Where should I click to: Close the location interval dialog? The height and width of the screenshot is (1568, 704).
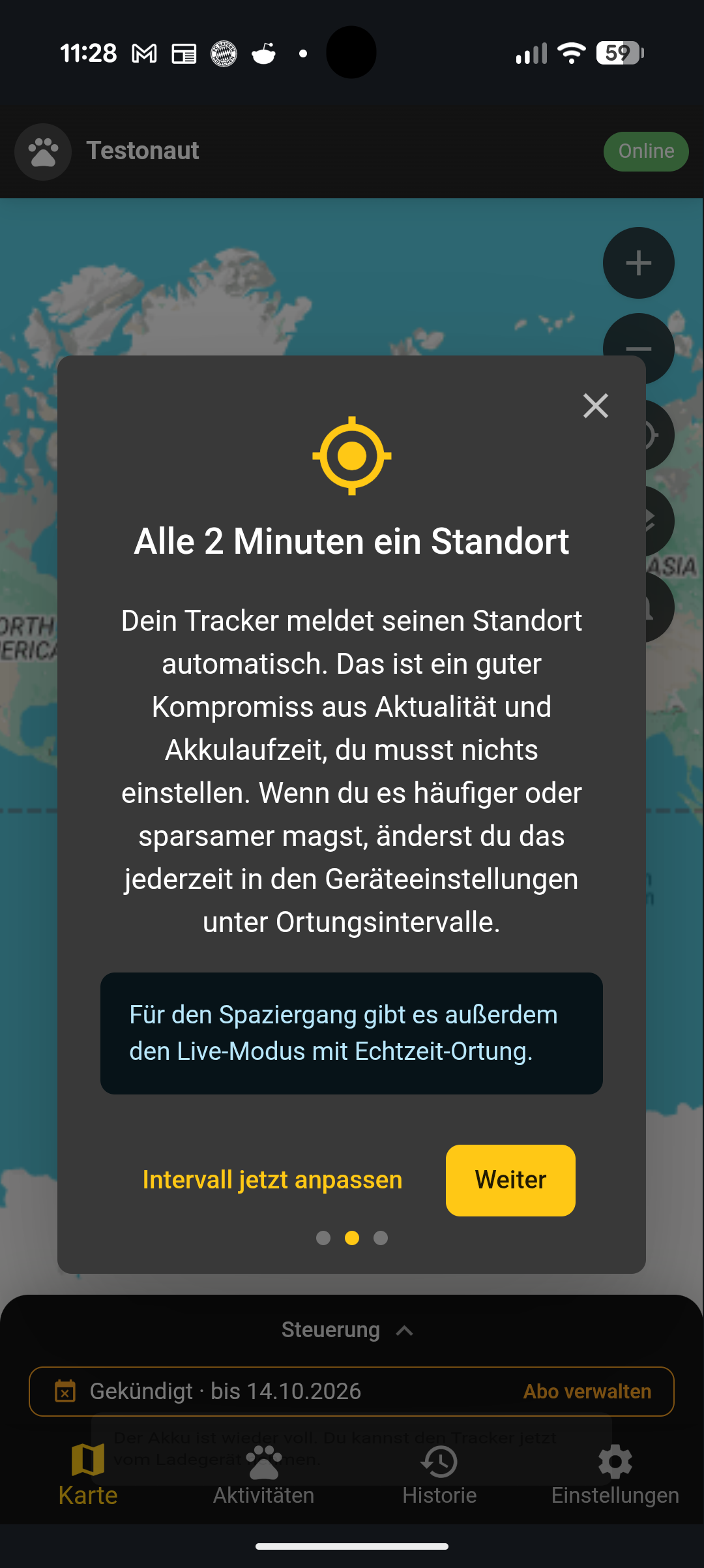click(595, 406)
